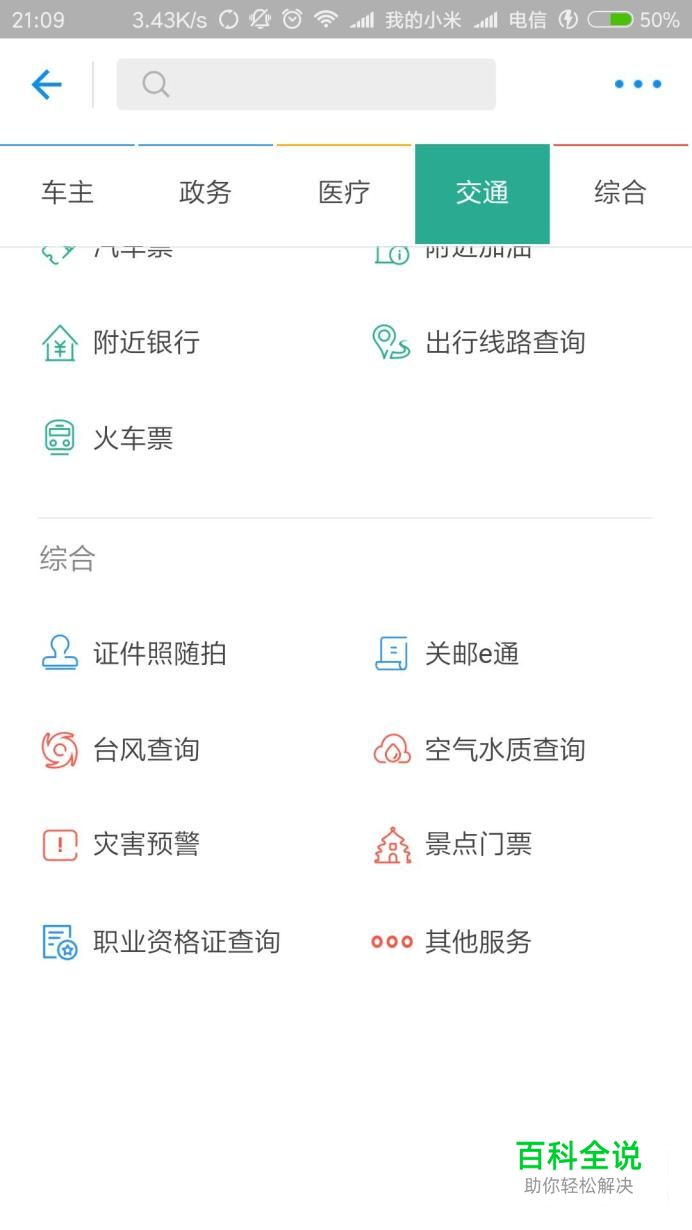The height and width of the screenshot is (1230, 692).
Task: Show 其他服务
Action: 452,942
